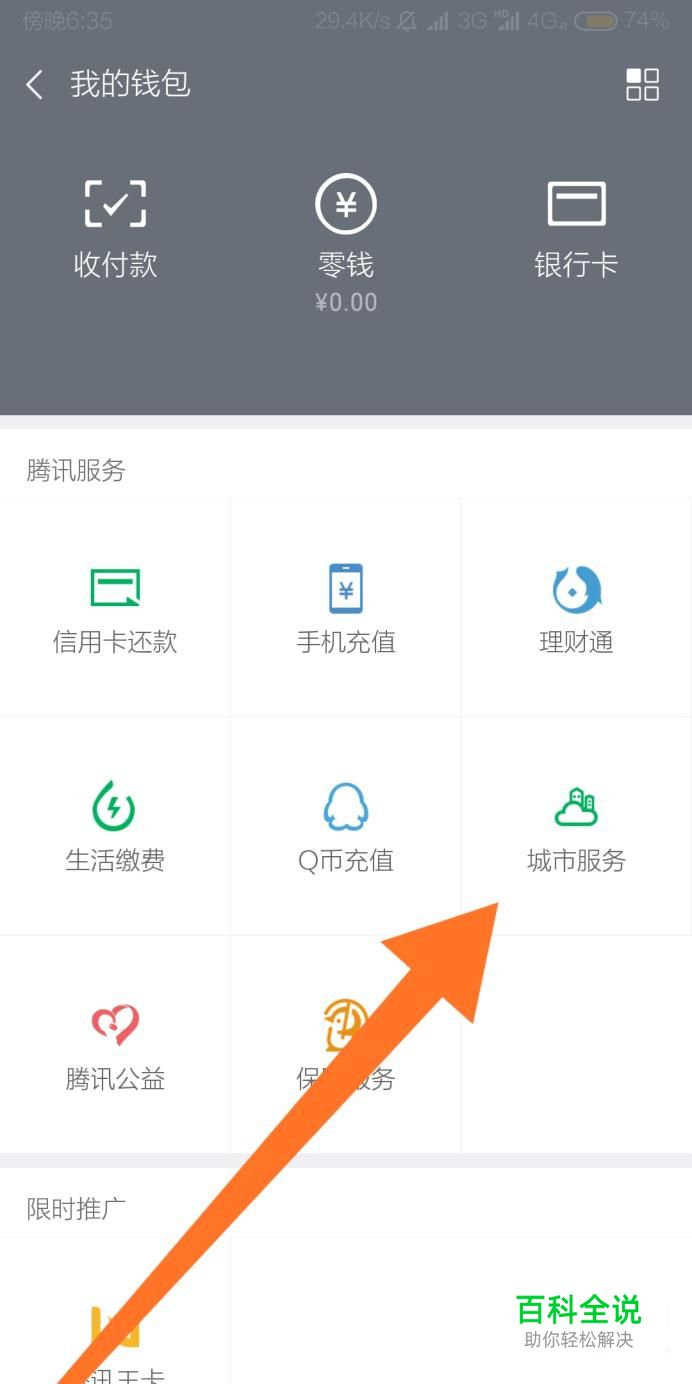
Task: Go back from 我的钱包
Action: click(35, 85)
